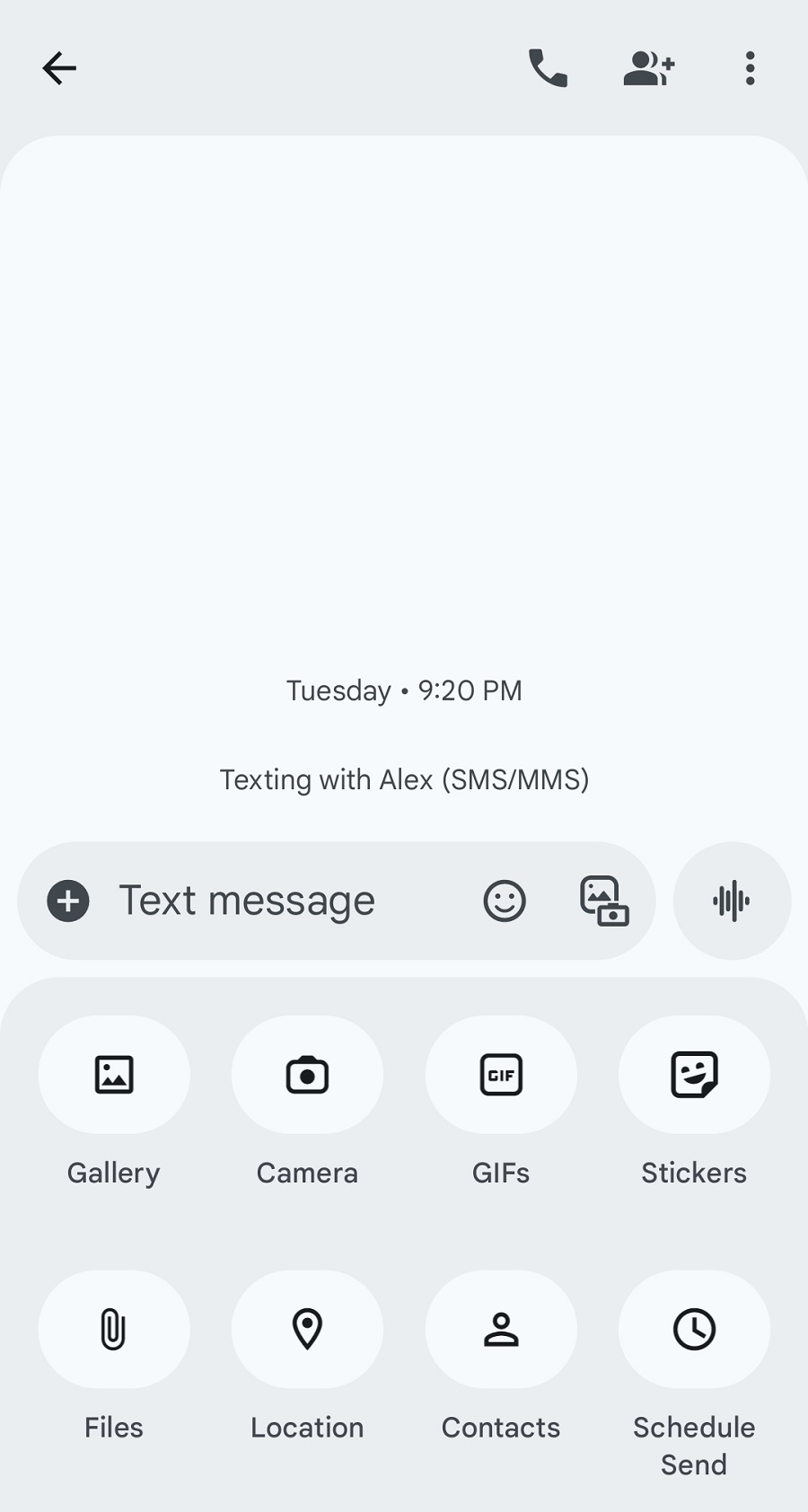The image size is (808, 1512).
Task: Record a voice message
Action: click(x=732, y=901)
